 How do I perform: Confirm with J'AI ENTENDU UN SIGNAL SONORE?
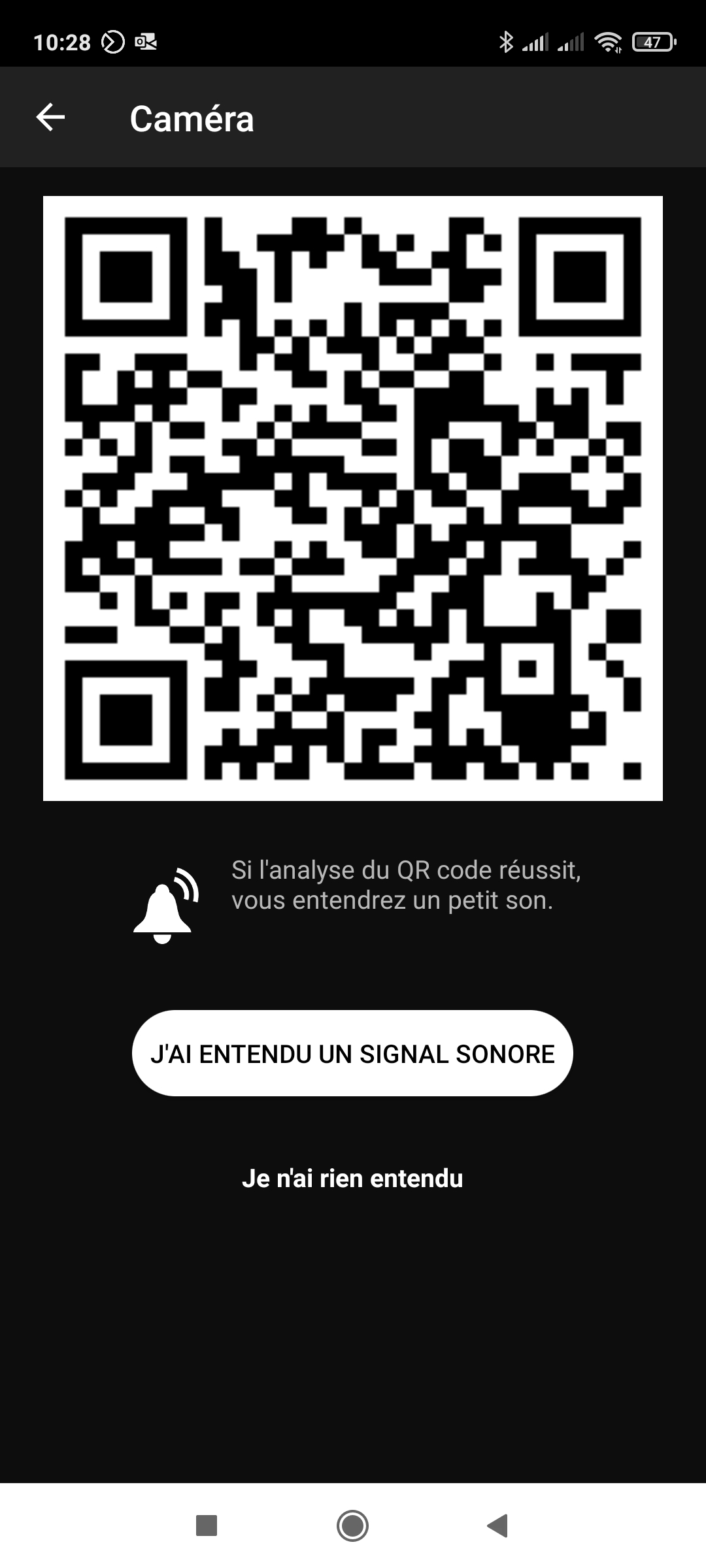point(352,1053)
